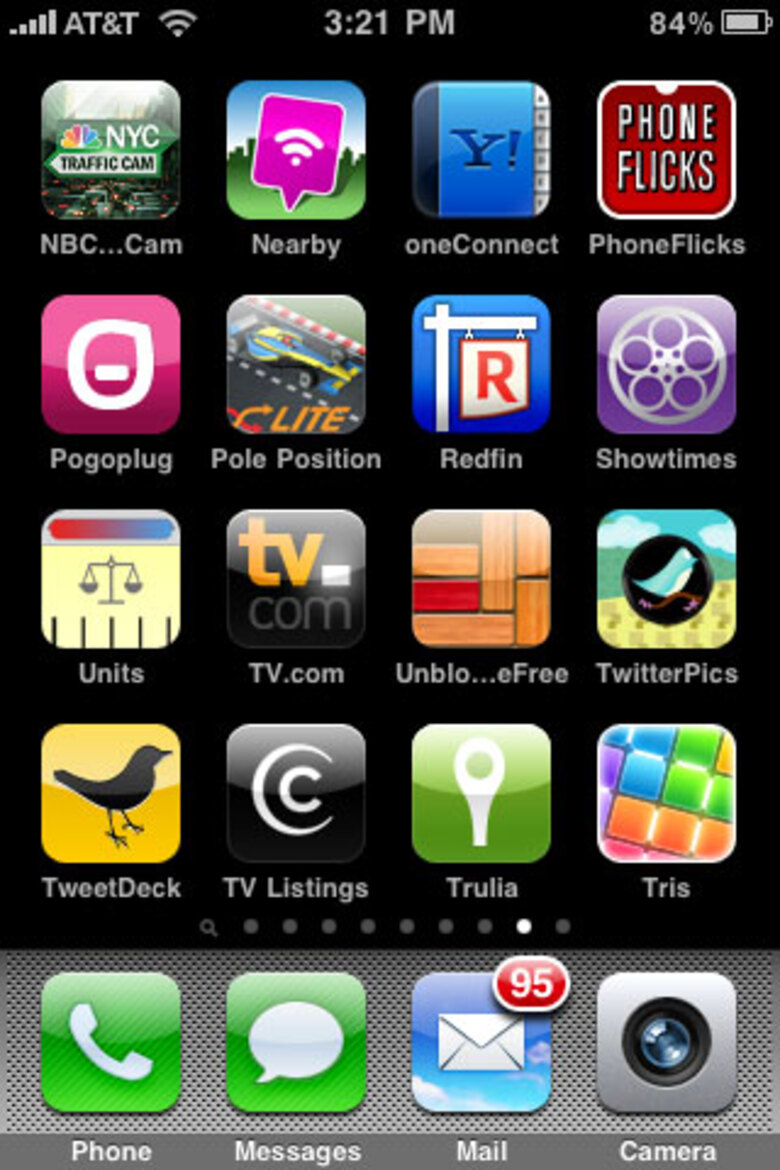Open Mail with 95 unread messages
The image size is (780, 1170).
point(481,1042)
